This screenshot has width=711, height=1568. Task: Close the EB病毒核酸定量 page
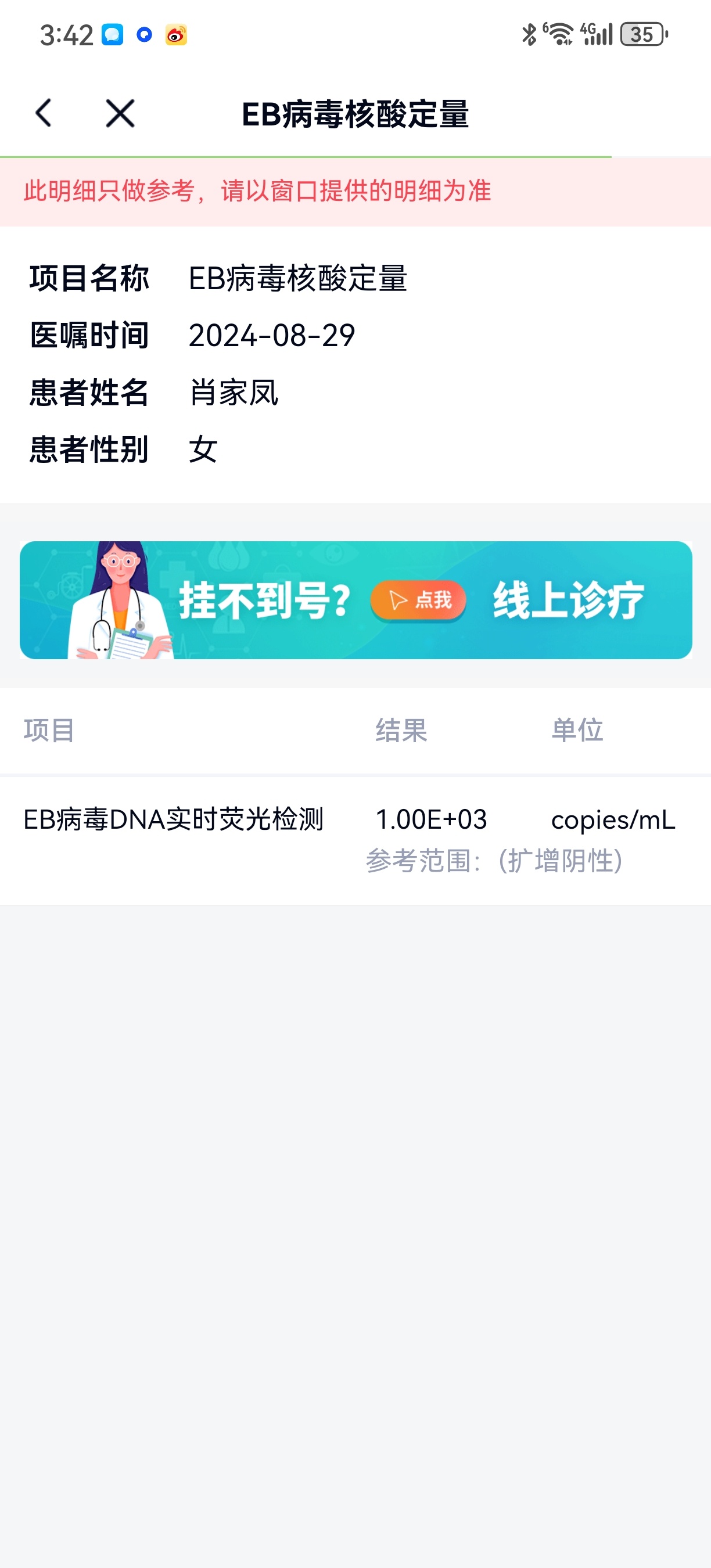click(120, 113)
